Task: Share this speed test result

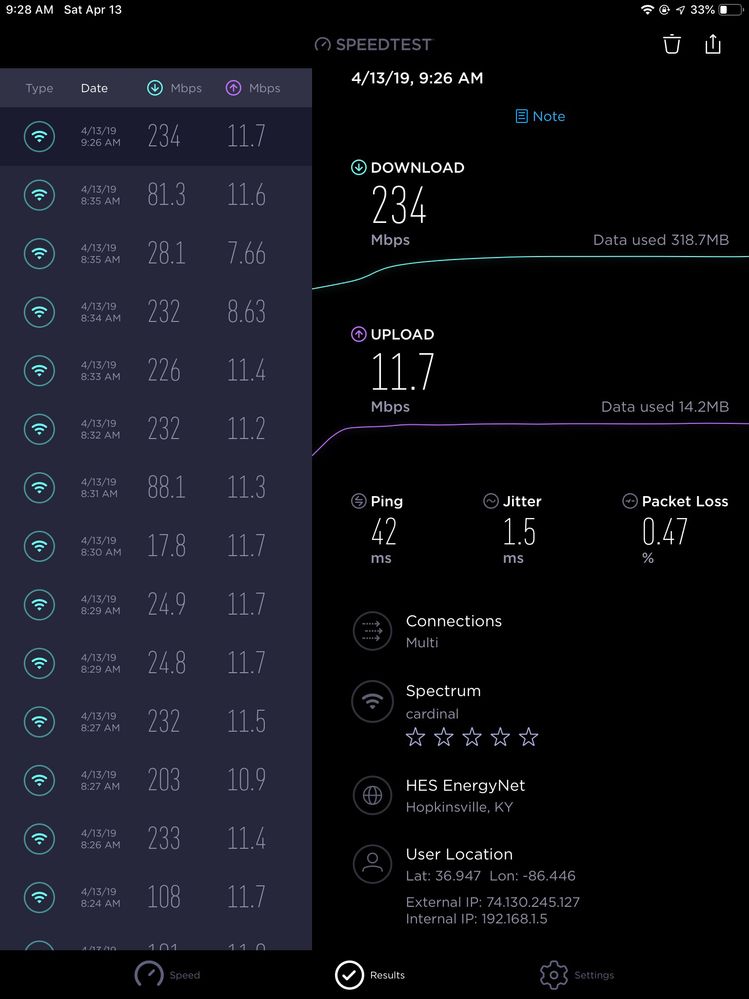Action: pyautogui.click(x=713, y=44)
